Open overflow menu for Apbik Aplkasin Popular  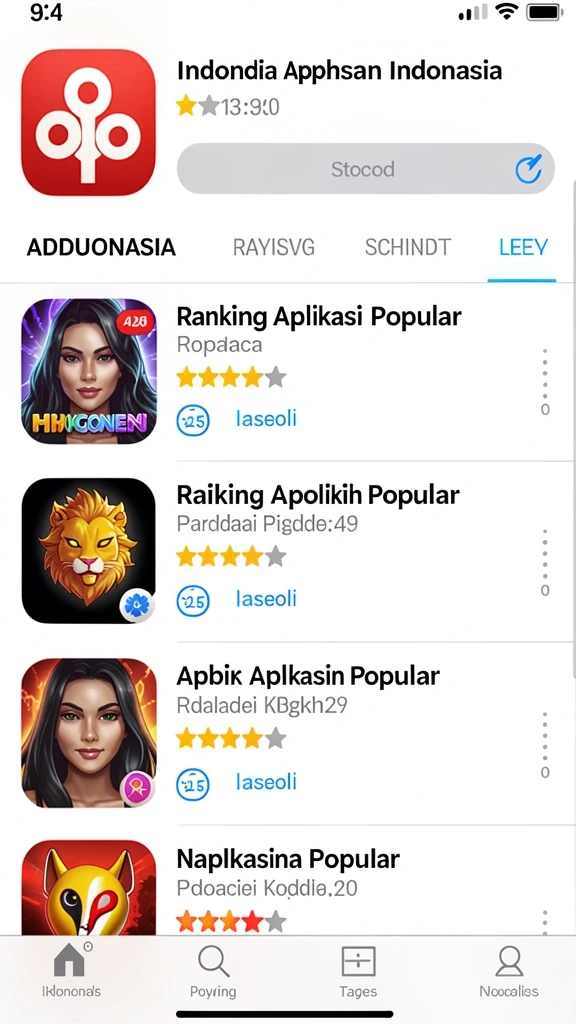point(545,744)
